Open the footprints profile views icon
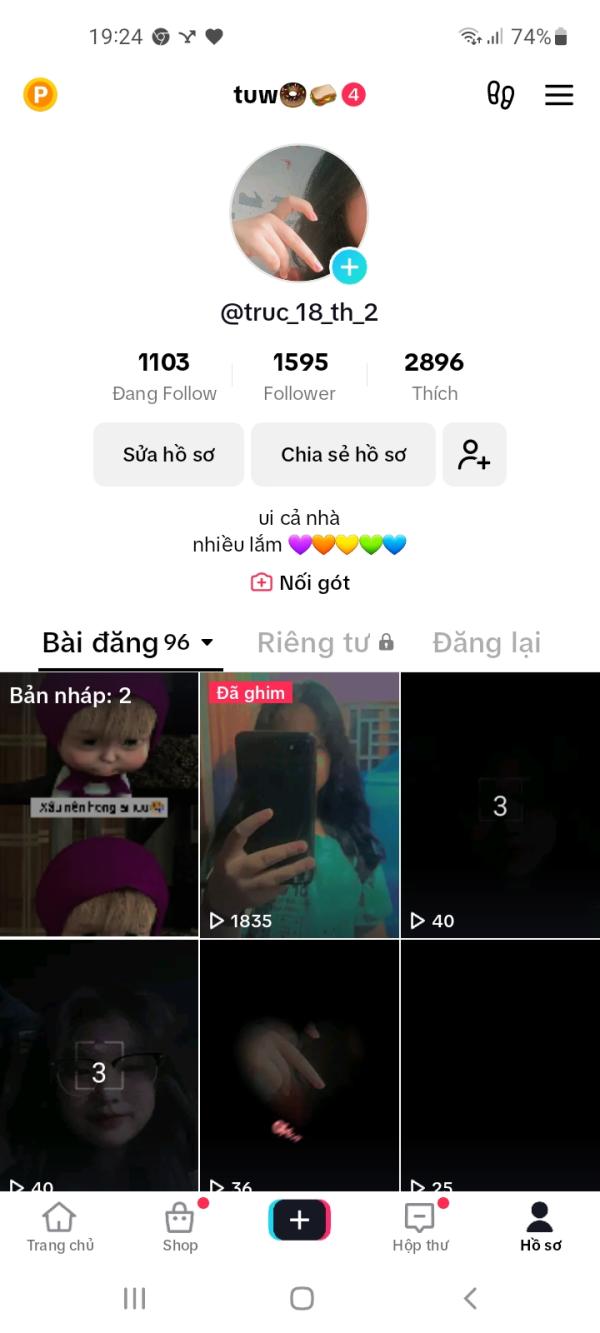600x1333 pixels. 500,95
